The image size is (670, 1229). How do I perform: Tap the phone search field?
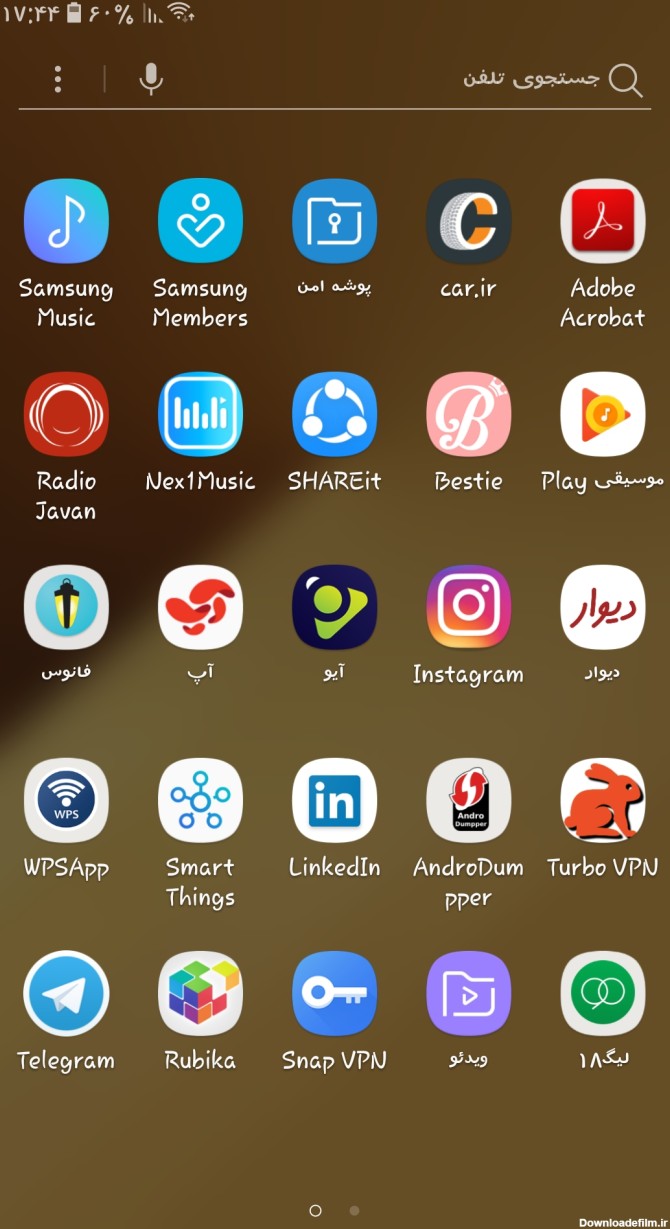pos(400,80)
